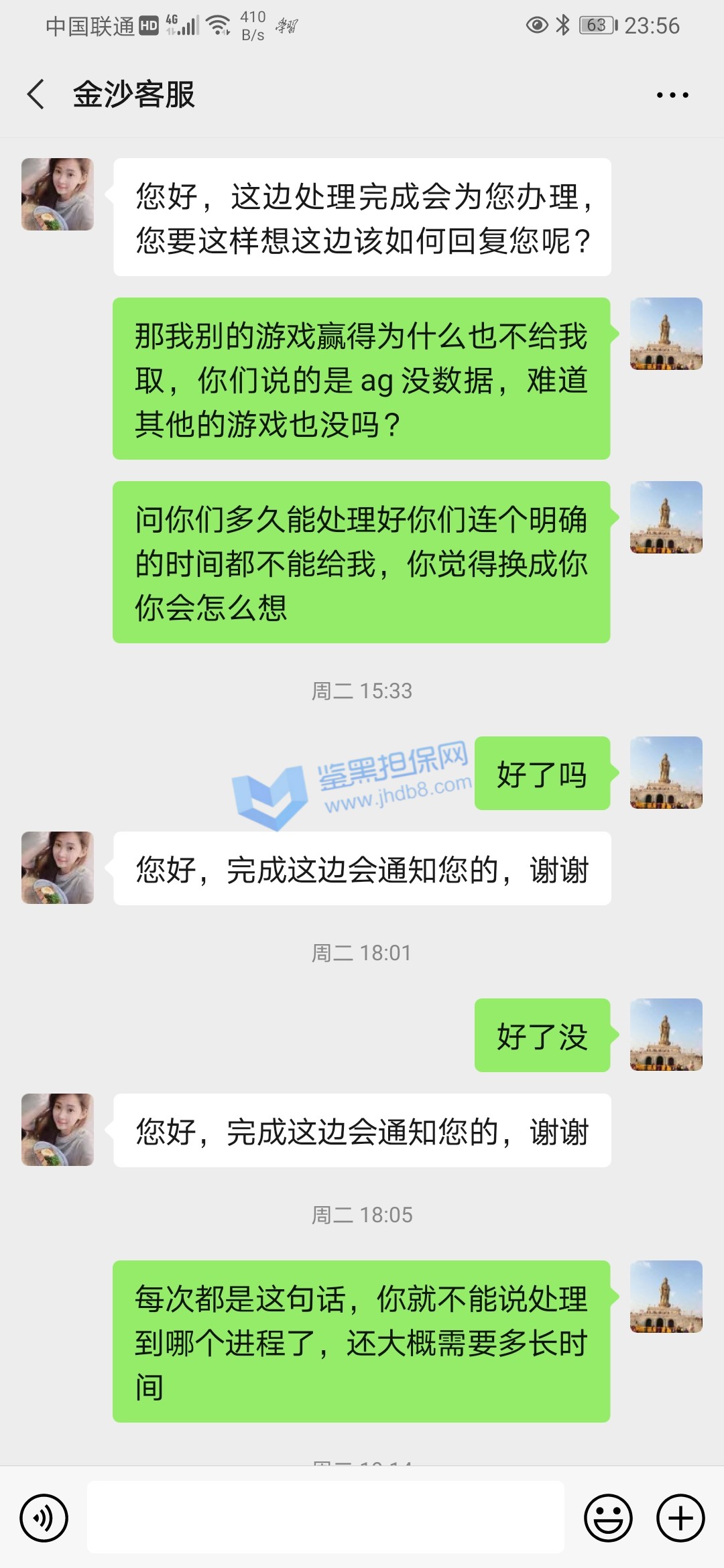724x1568 pixels.
Task: Switch to voice message input
Action: coord(44,1517)
